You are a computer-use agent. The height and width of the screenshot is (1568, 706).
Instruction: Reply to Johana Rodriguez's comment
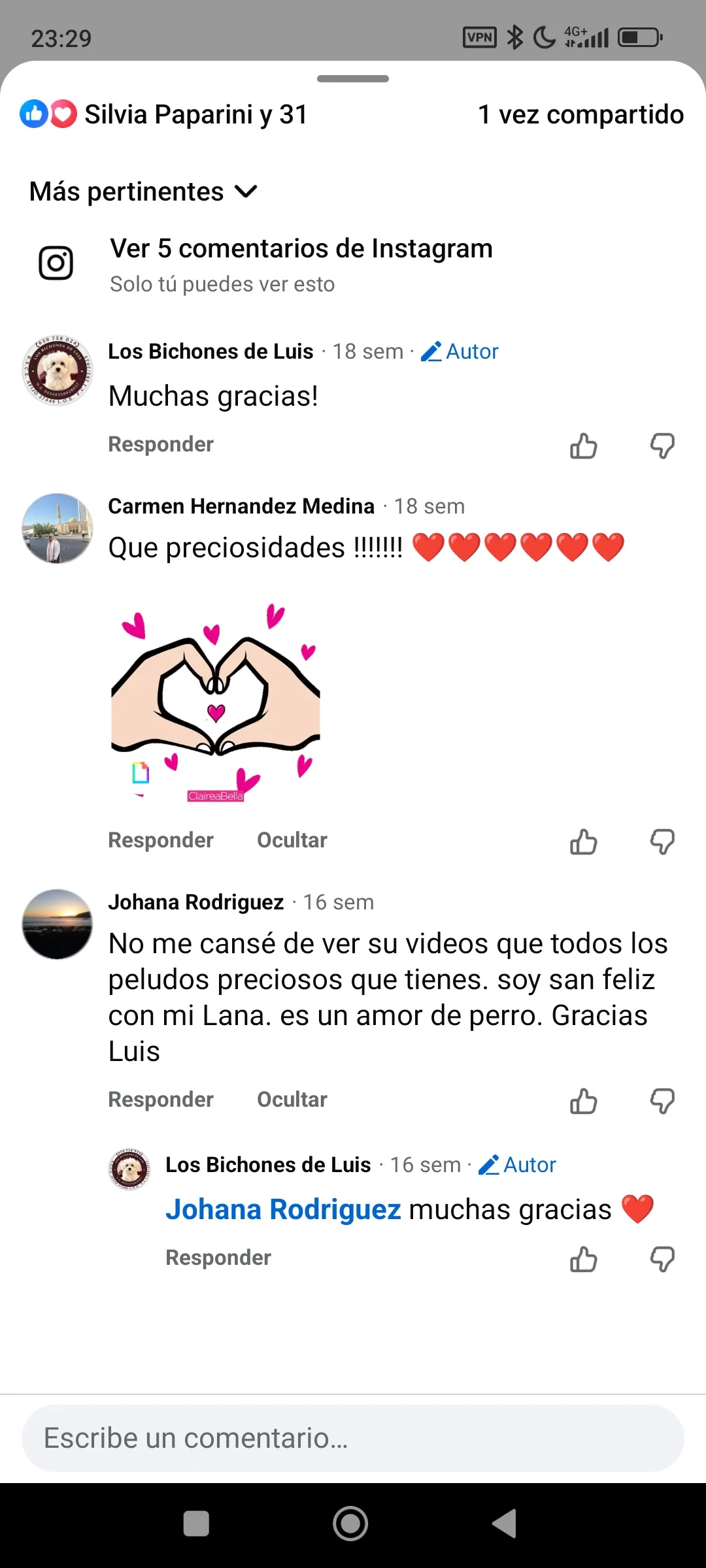161,1100
